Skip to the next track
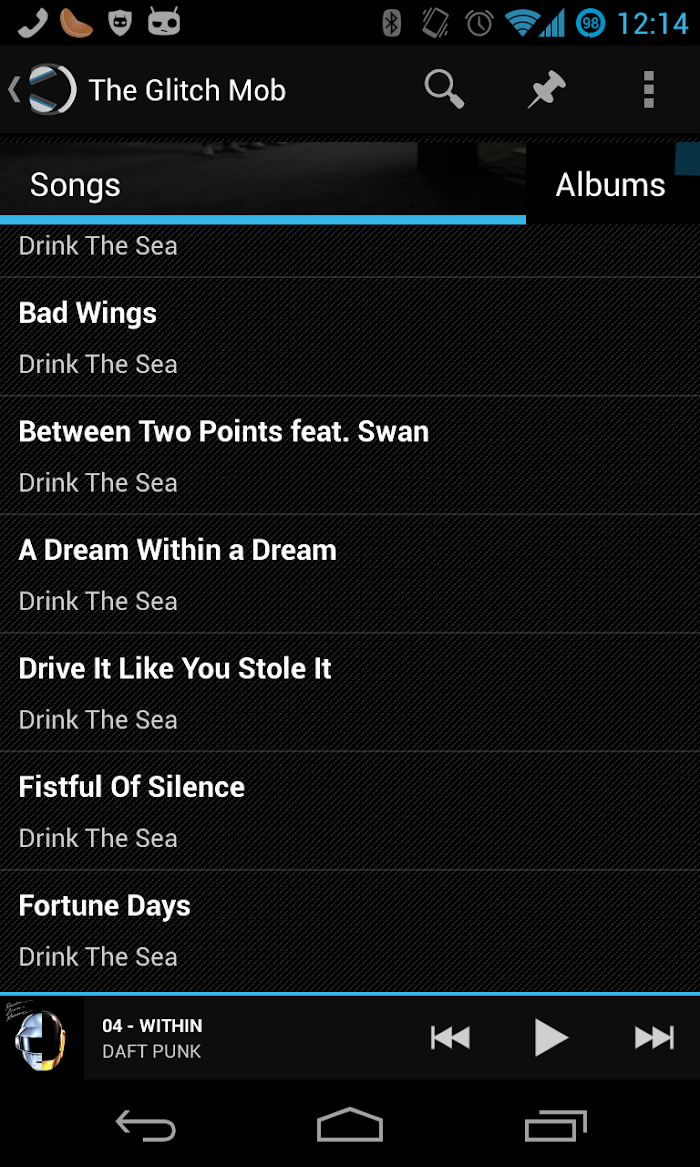 pyautogui.click(x=654, y=1037)
